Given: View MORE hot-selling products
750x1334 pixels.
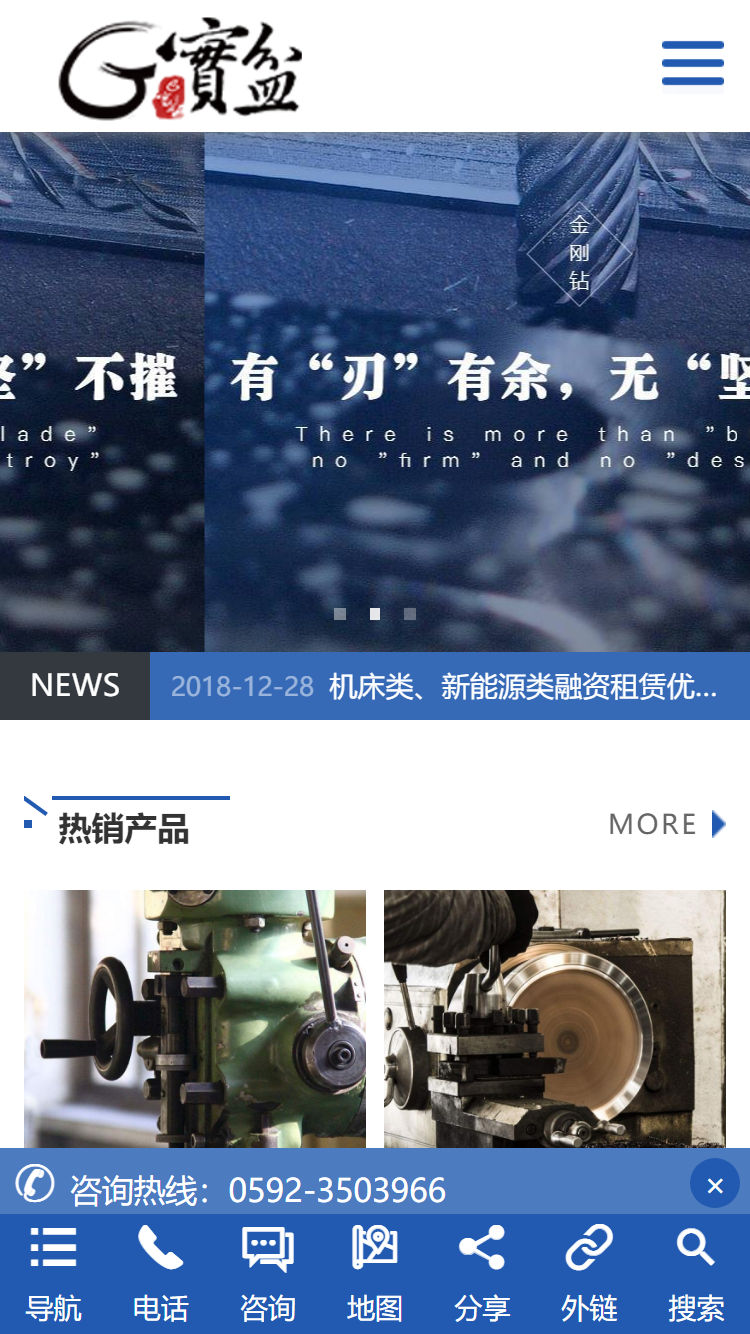Looking at the screenshot, I should click(666, 824).
